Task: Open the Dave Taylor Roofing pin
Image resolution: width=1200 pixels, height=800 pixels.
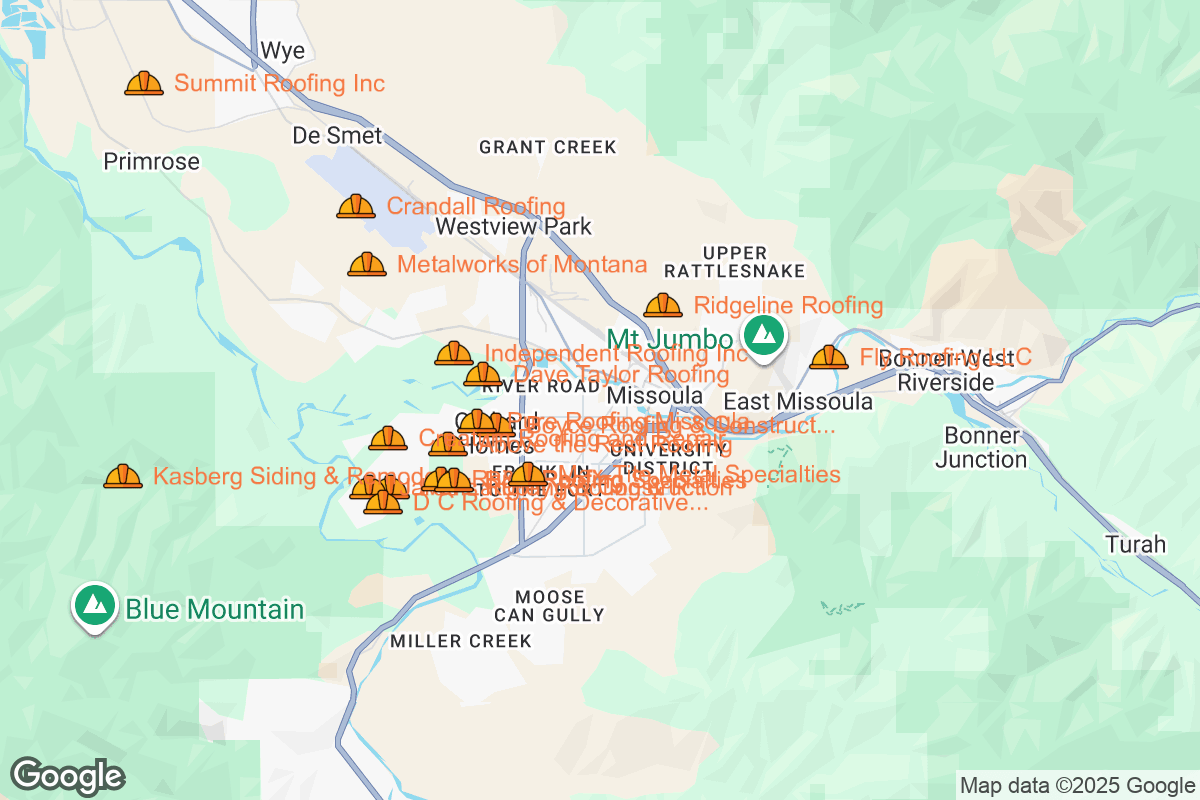Action: pos(483,375)
